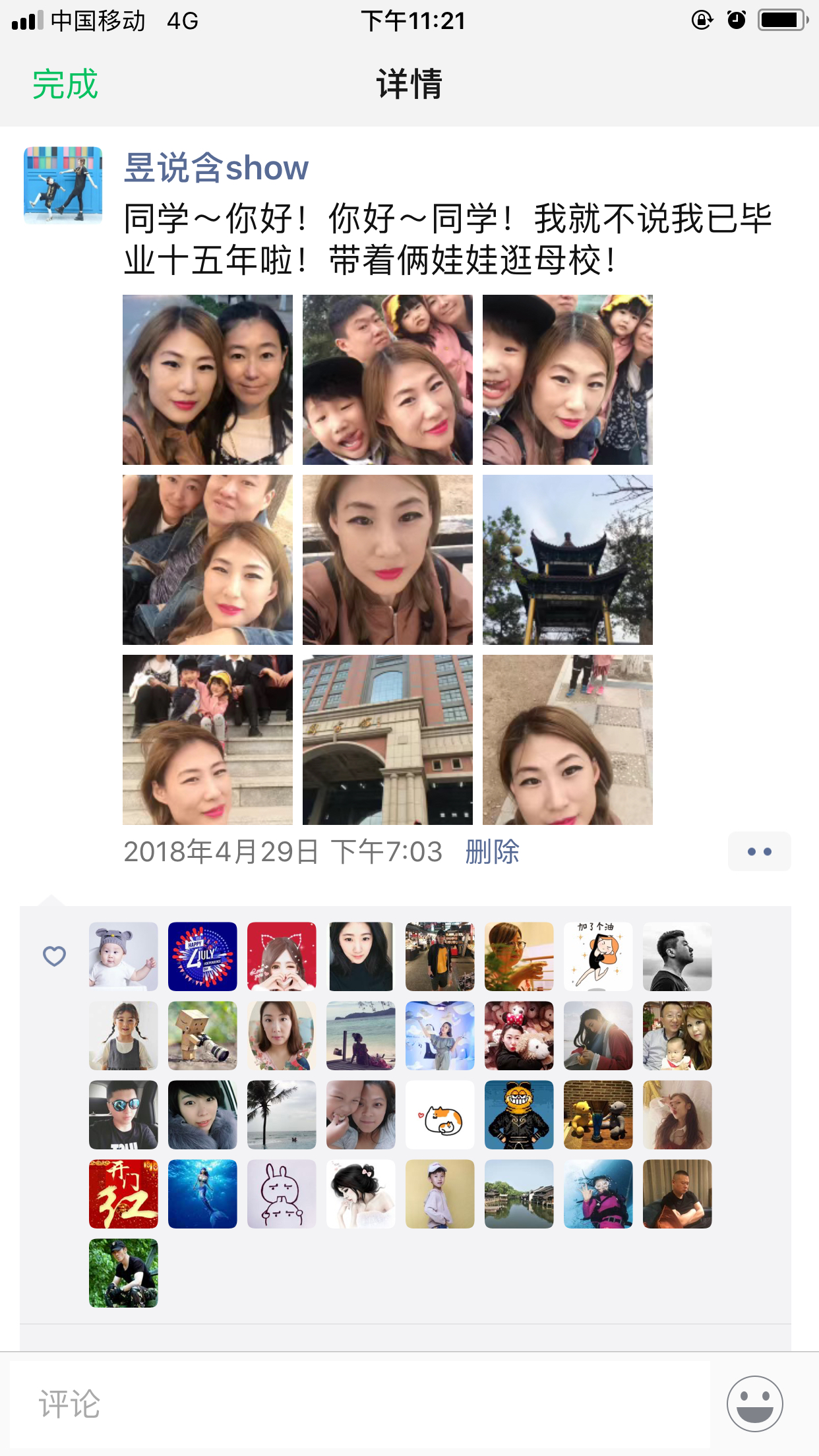Open the palm tree avatar's profile
819x1456 pixels.
click(282, 1114)
